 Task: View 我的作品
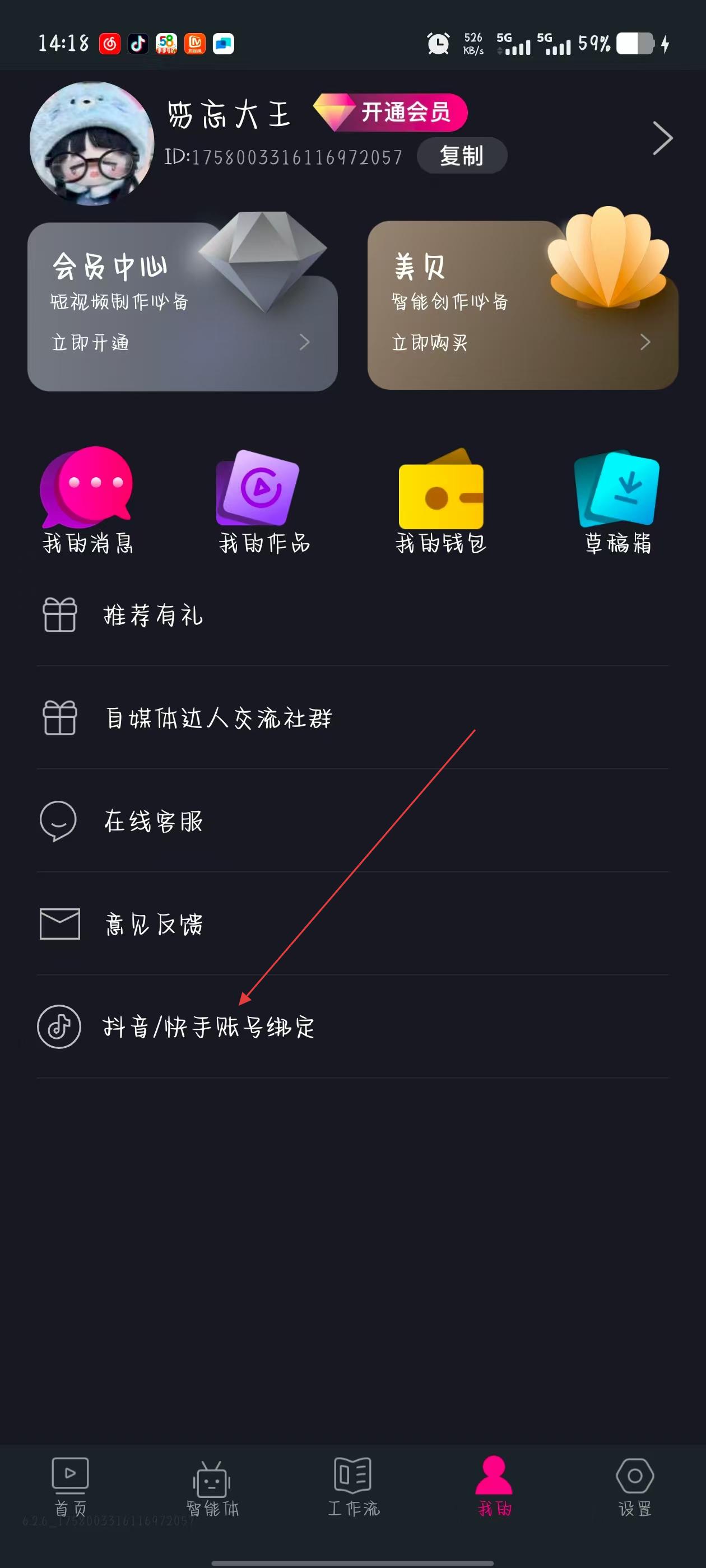tap(264, 501)
